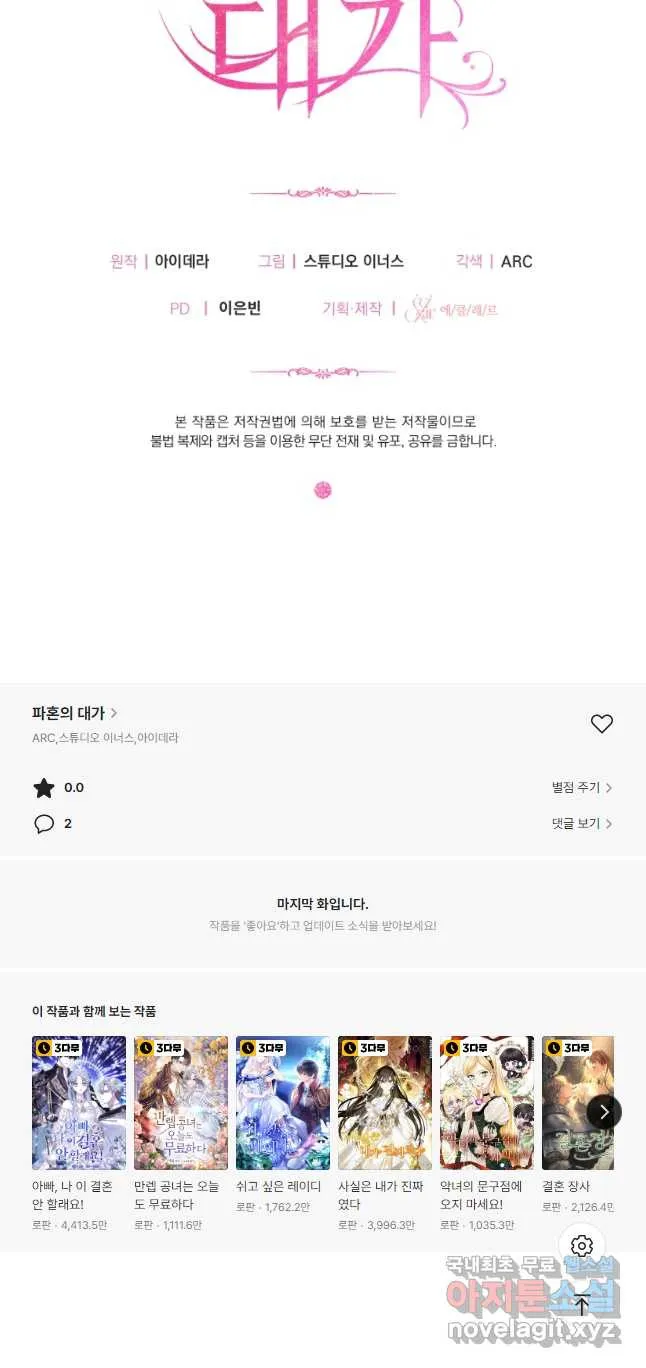Open viewer settings gear

pos(582,1246)
